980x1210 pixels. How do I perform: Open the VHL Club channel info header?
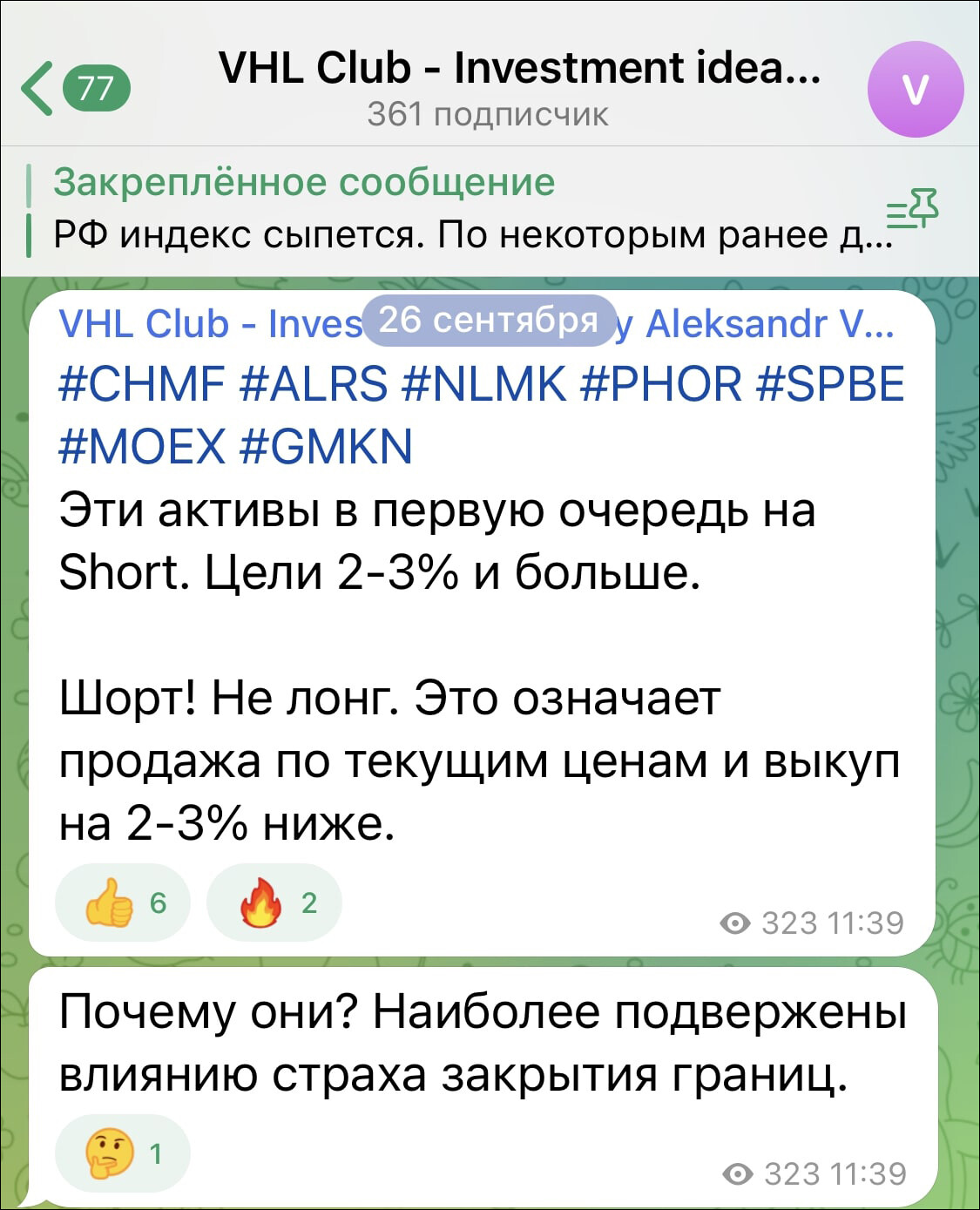coord(518,87)
